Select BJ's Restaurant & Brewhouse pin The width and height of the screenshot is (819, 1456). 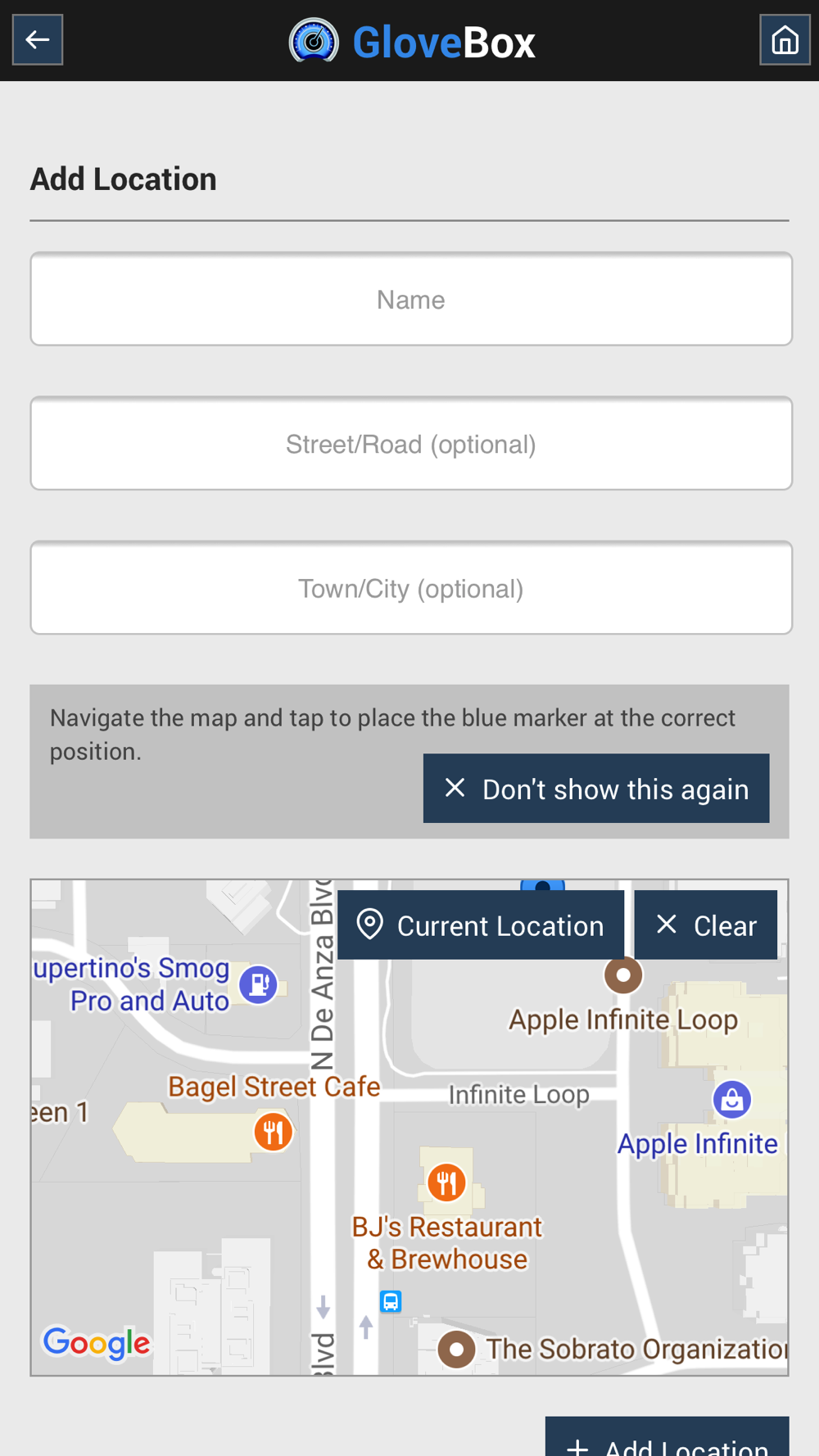pos(446,1182)
